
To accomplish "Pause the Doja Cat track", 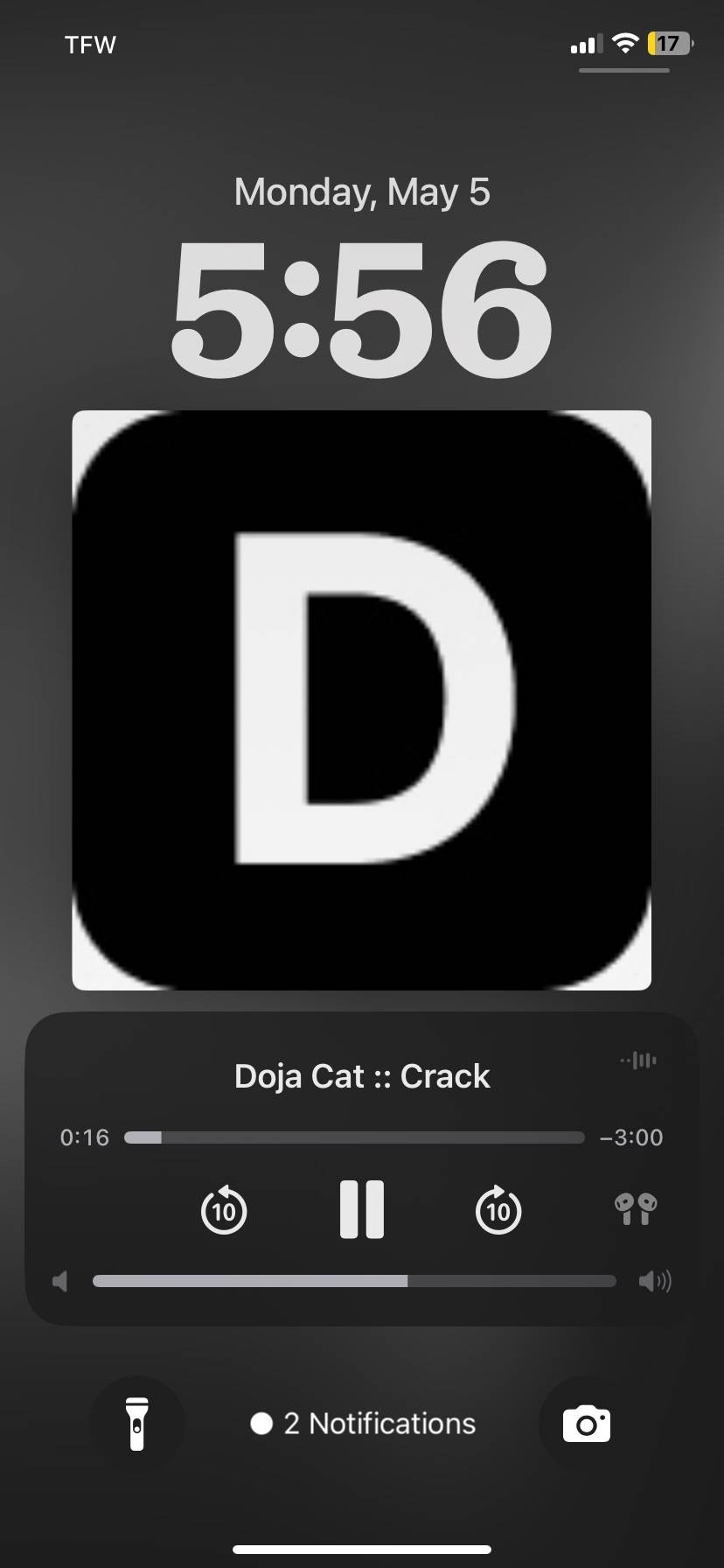I will 361,1209.
